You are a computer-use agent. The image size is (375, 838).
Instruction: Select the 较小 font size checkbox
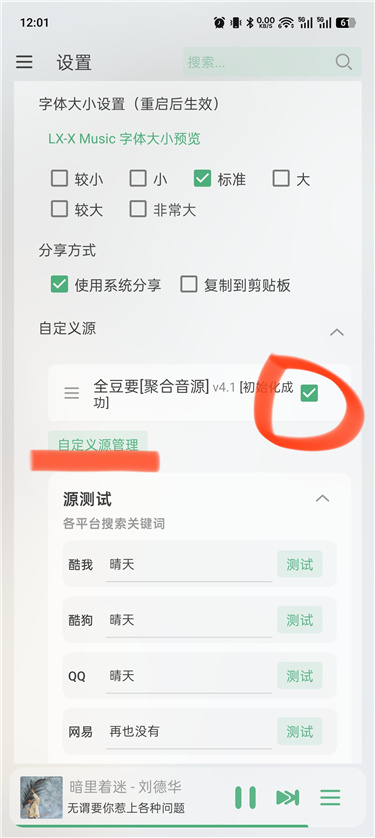59,179
